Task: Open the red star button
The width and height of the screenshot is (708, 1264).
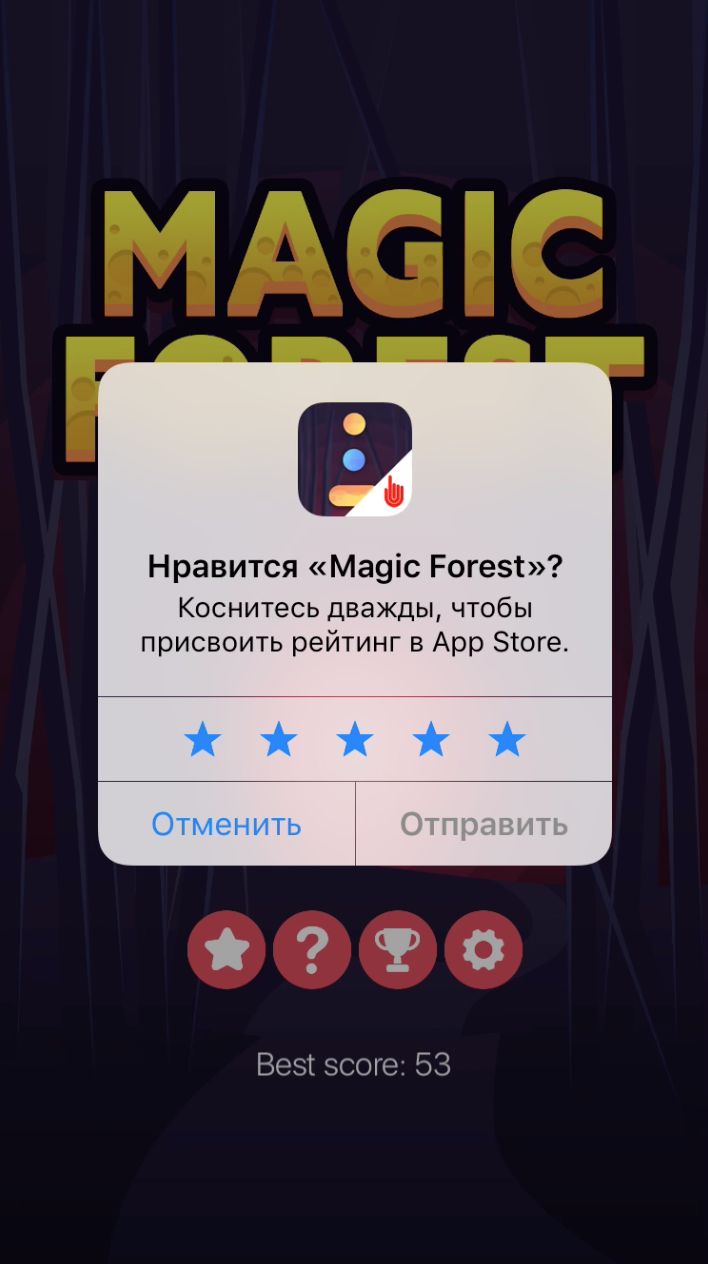Action: [x=226, y=949]
